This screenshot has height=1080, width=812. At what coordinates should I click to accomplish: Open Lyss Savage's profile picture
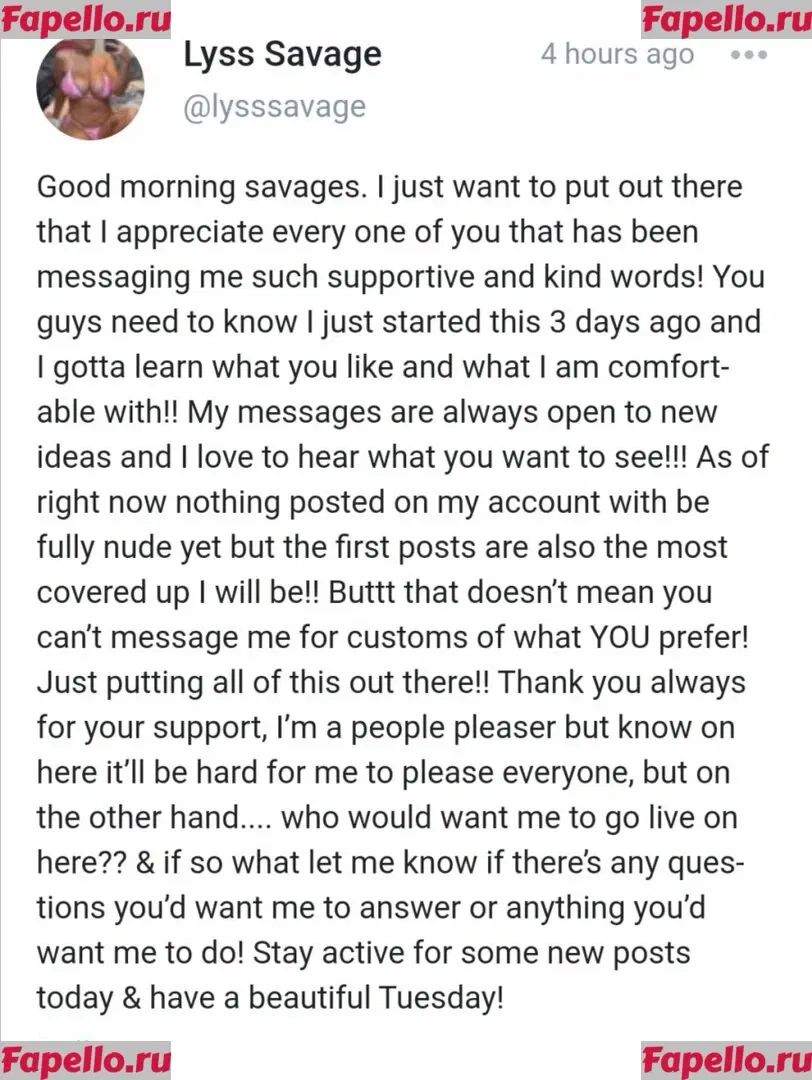(x=90, y=90)
